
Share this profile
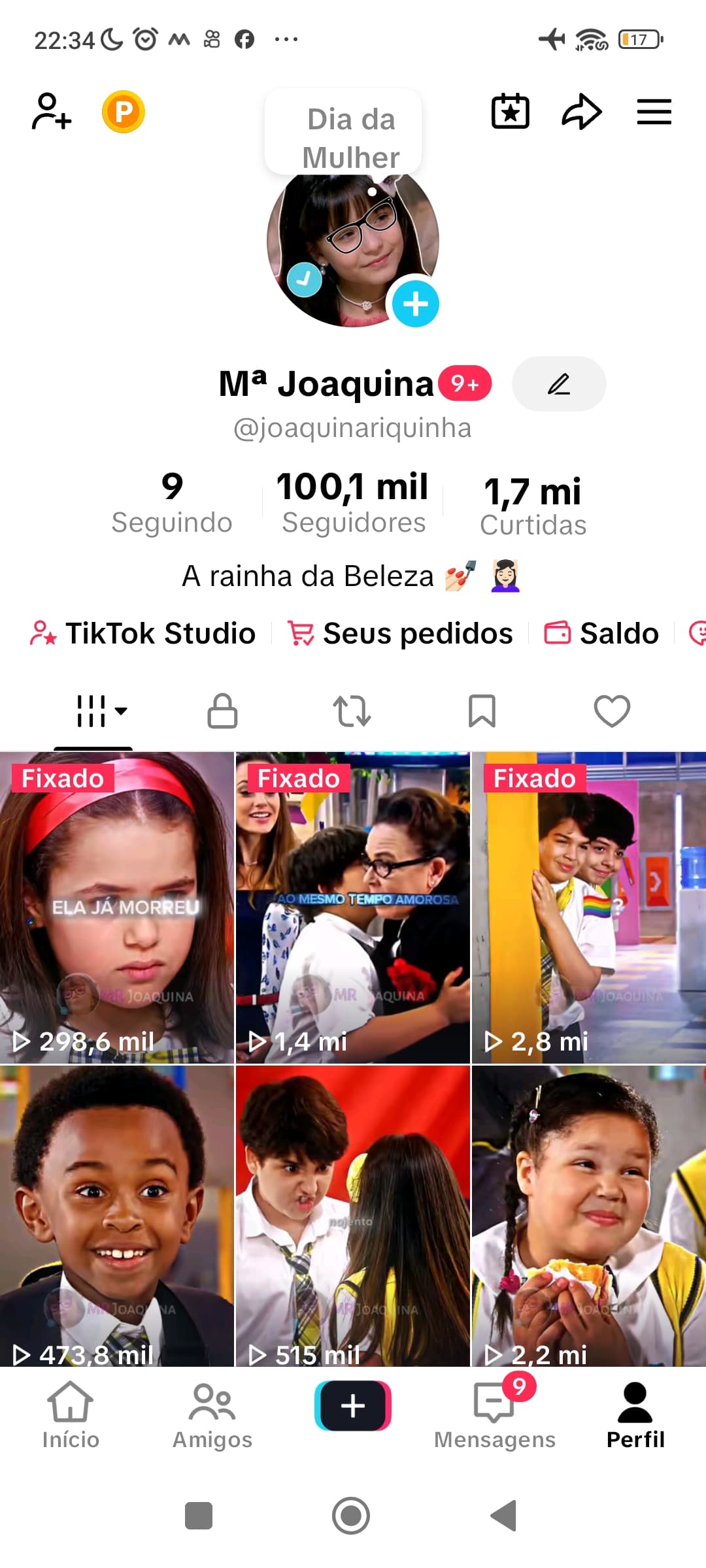581,112
